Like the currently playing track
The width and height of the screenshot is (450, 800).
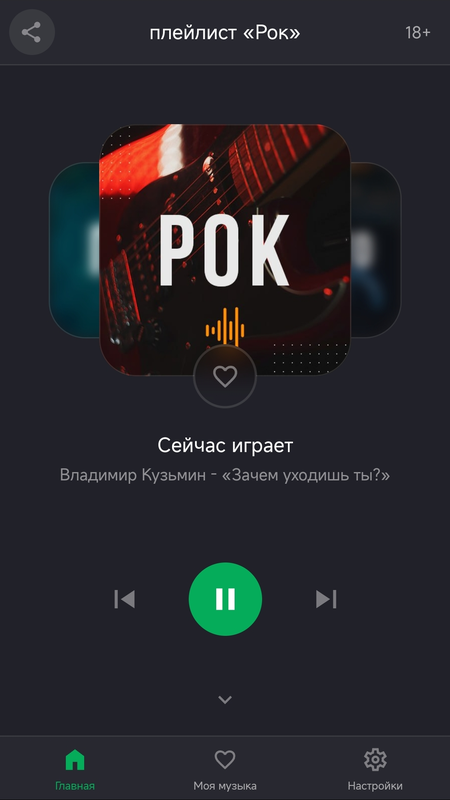225,377
